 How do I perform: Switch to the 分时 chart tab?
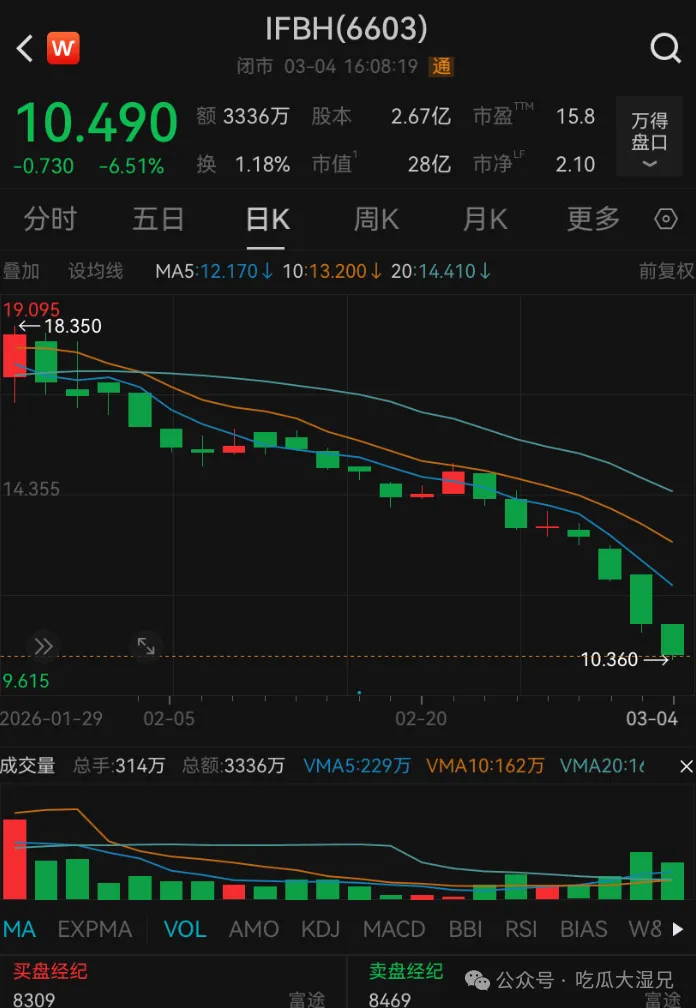(x=50, y=218)
